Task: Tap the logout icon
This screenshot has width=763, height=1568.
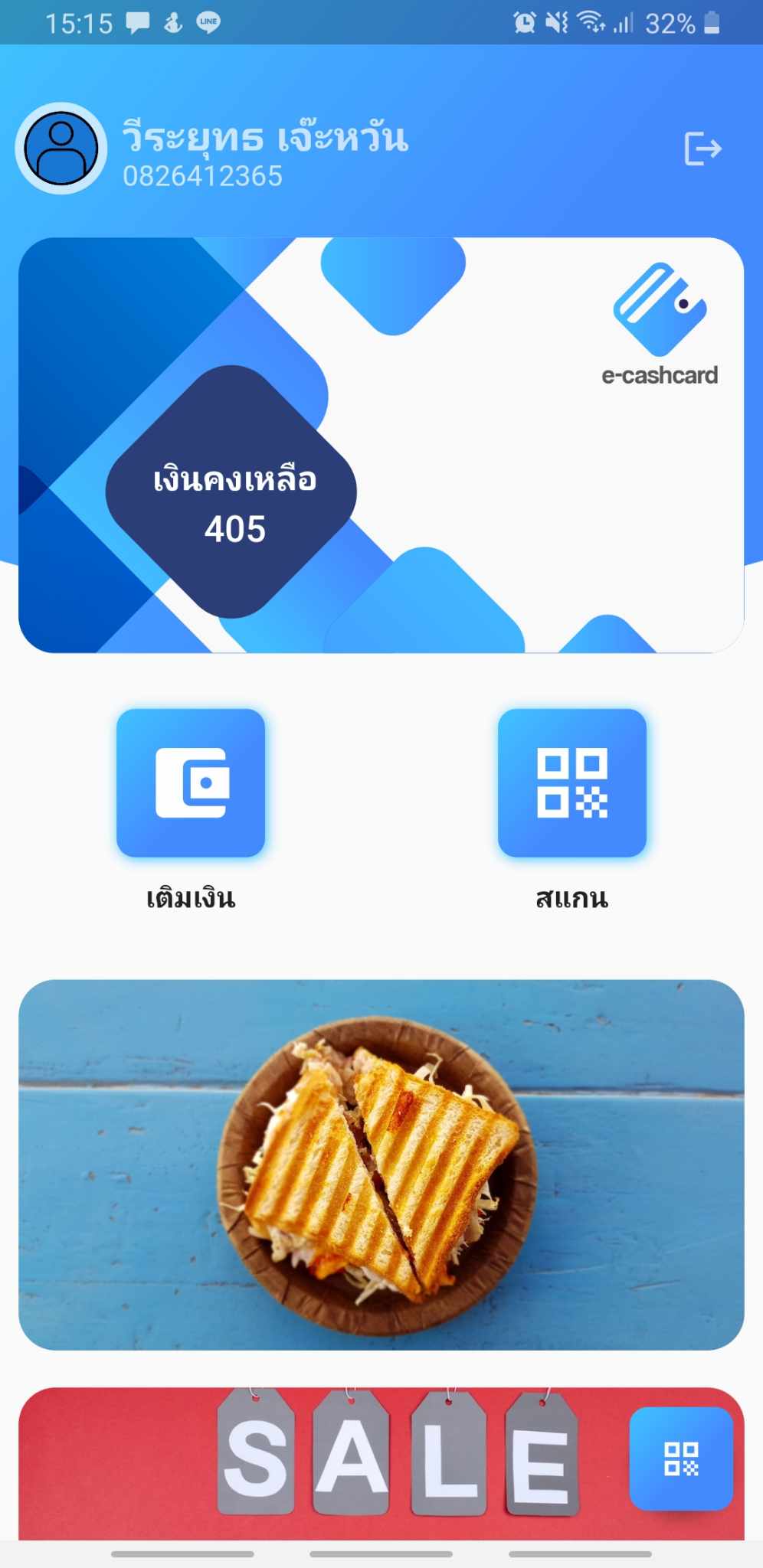Action: [702, 149]
